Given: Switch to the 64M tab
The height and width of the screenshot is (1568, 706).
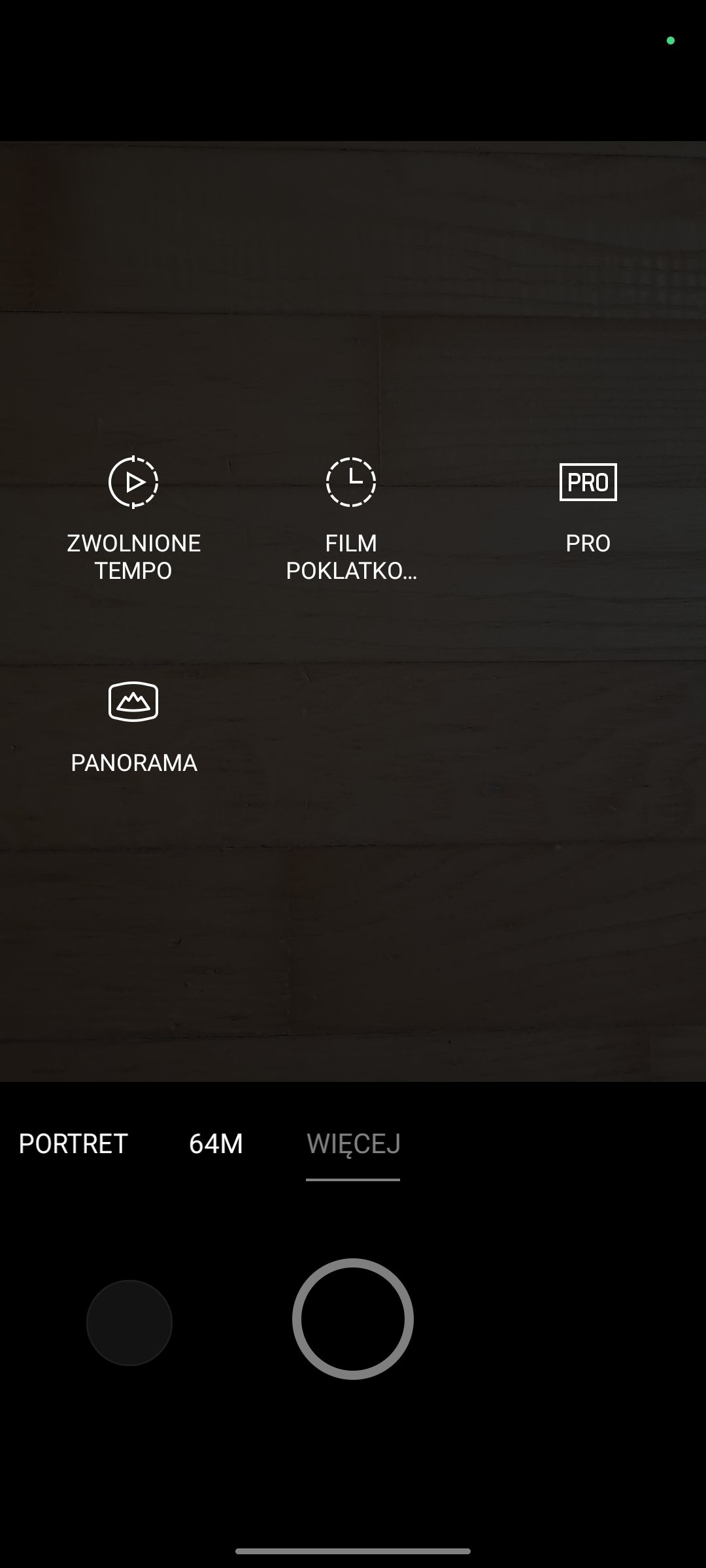Looking at the screenshot, I should [x=216, y=1143].
